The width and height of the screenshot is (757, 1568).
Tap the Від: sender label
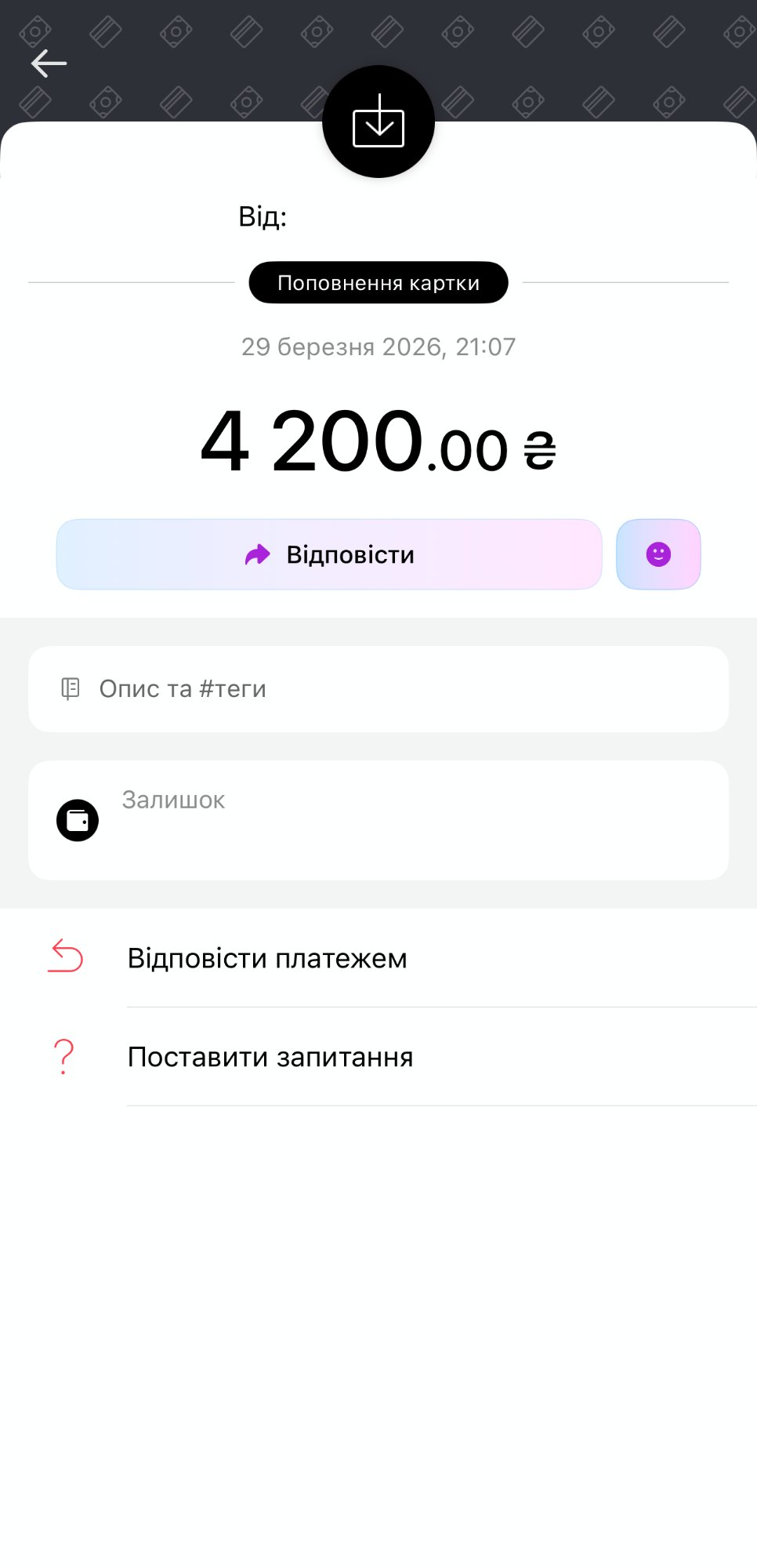[x=263, y=216]
